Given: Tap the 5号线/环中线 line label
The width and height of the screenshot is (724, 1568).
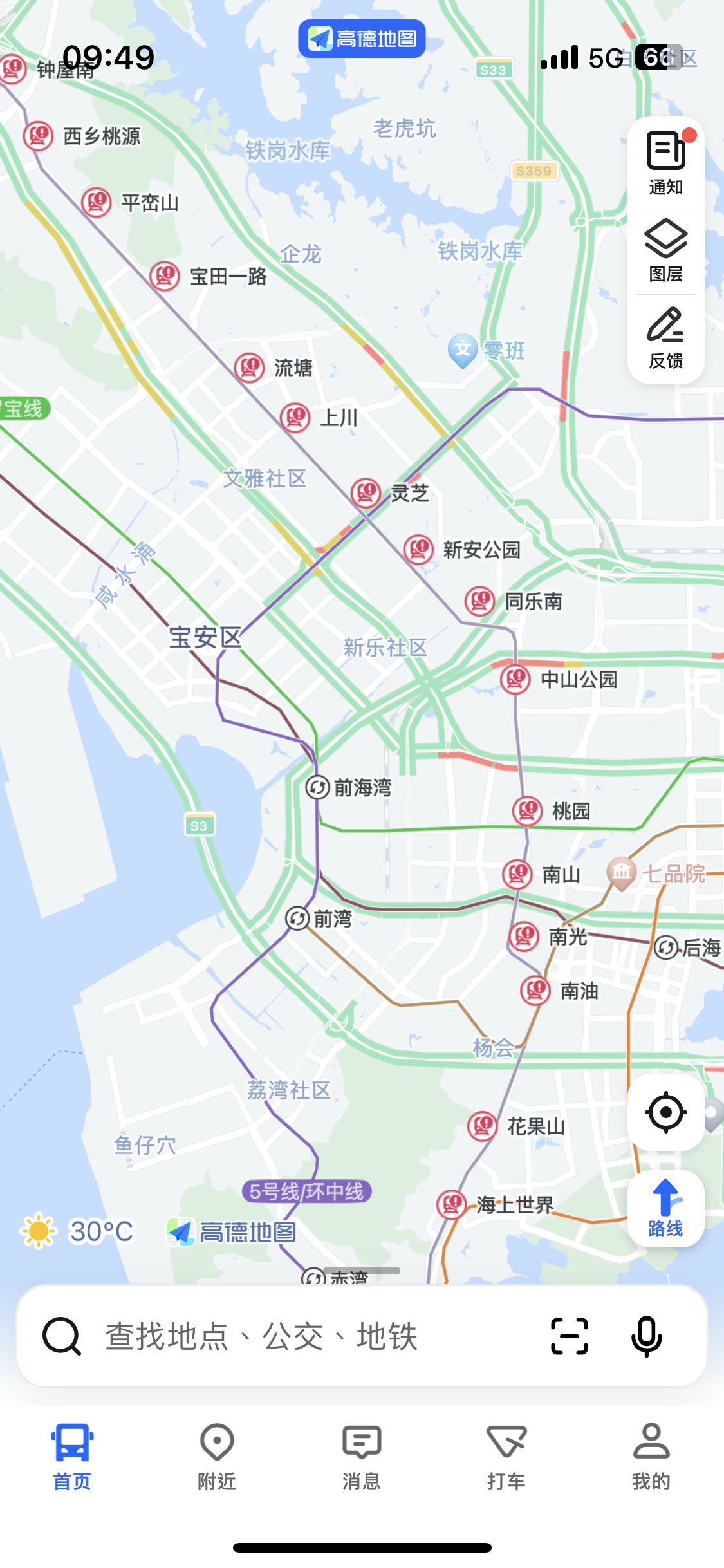Looking at the screenshot, I should point(306,1191).
